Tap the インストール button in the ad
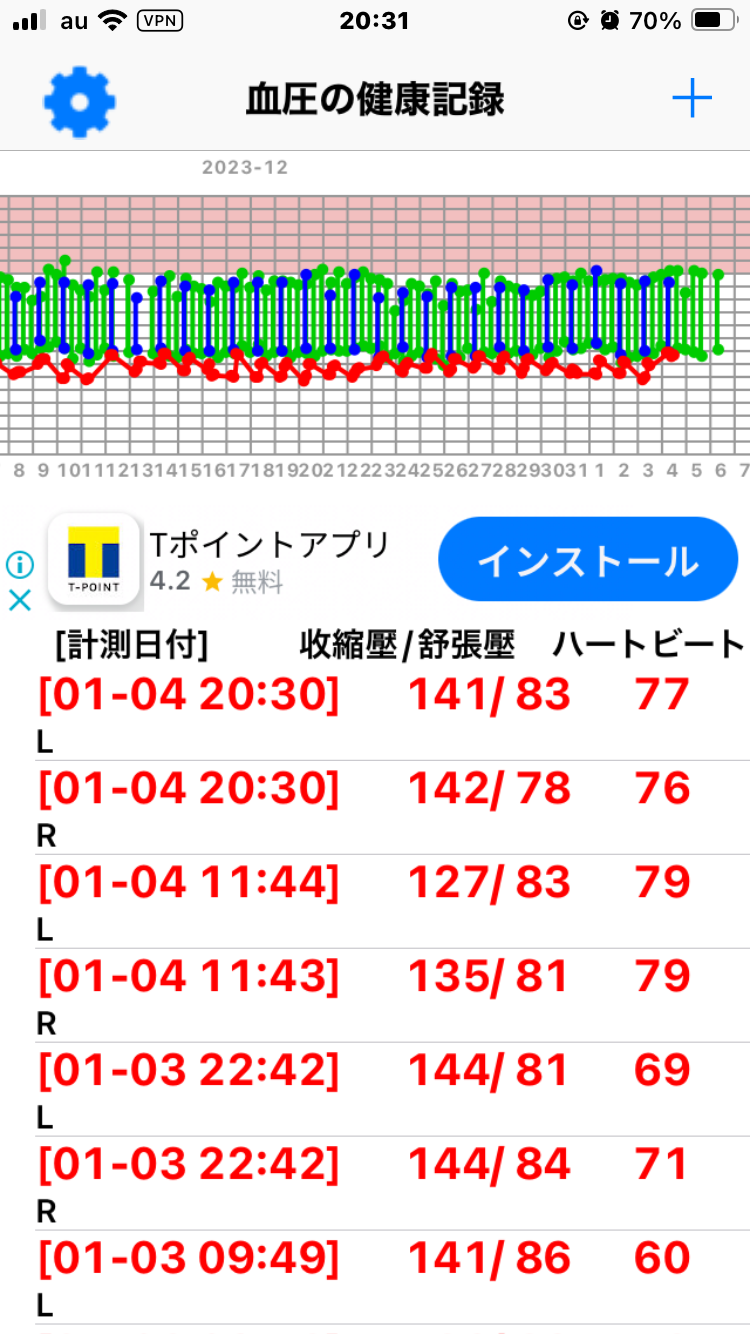The width and height of the screenshot is (750, 1334). coord(588,560)
